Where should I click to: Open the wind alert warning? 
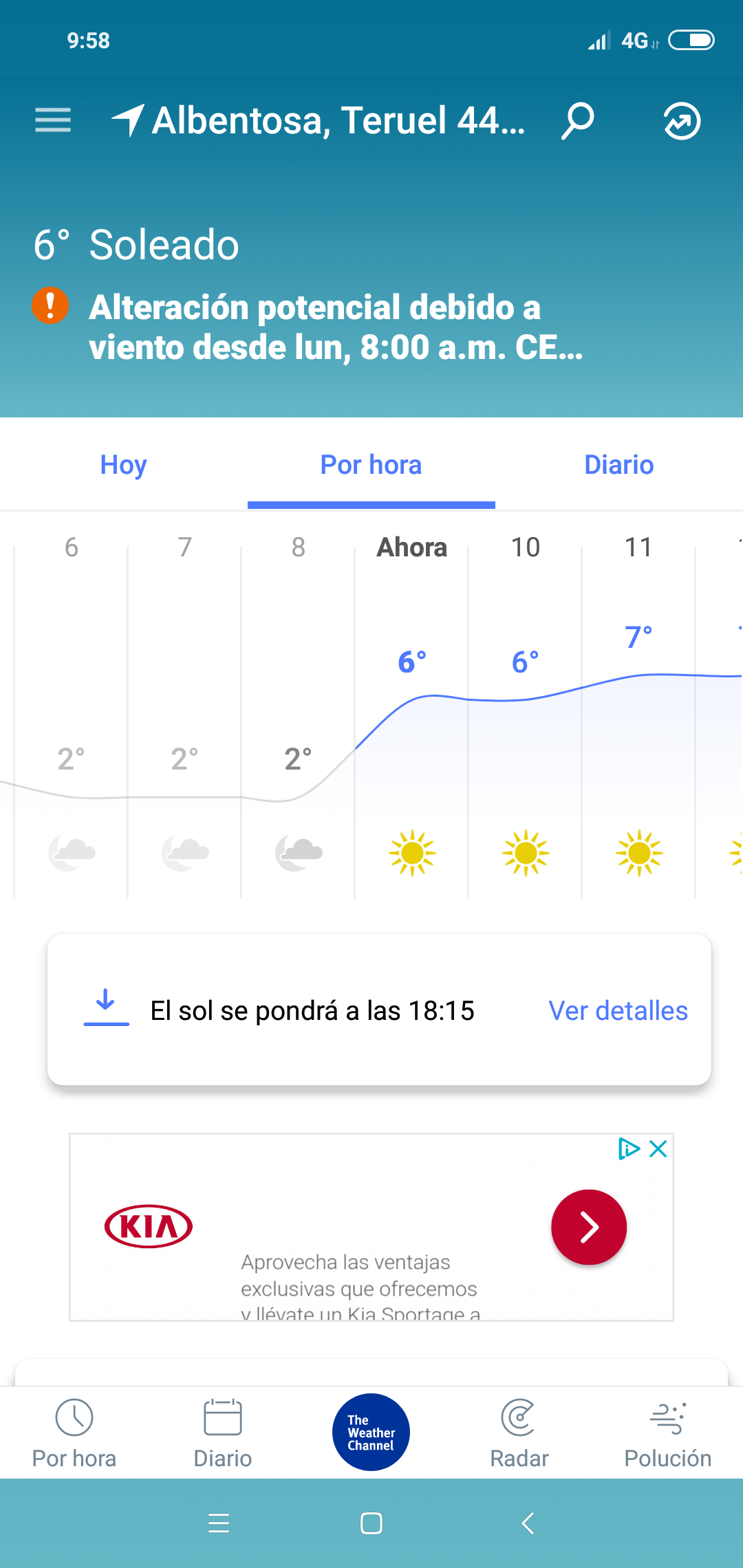[x=335, y=327]
